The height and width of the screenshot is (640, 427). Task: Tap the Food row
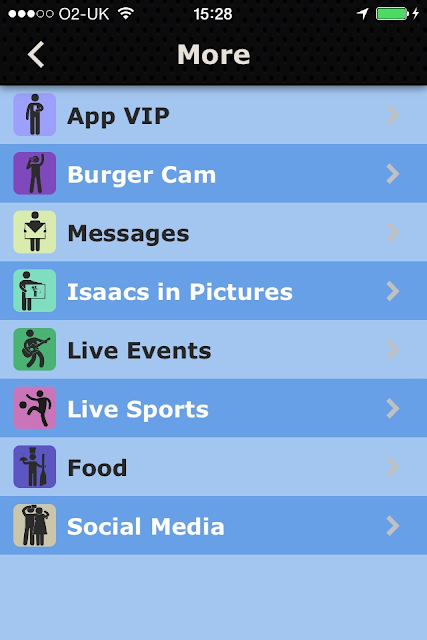(214, 467)
